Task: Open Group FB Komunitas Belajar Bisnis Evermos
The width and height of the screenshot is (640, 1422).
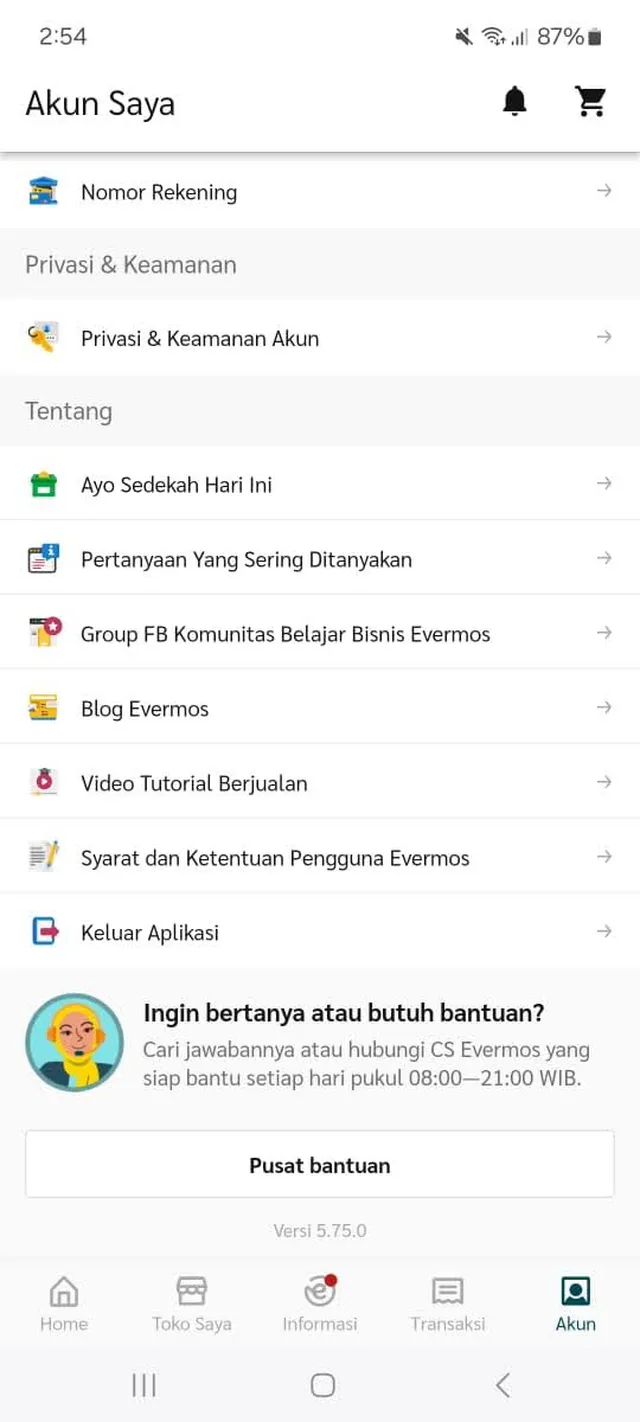Action: 320,634
